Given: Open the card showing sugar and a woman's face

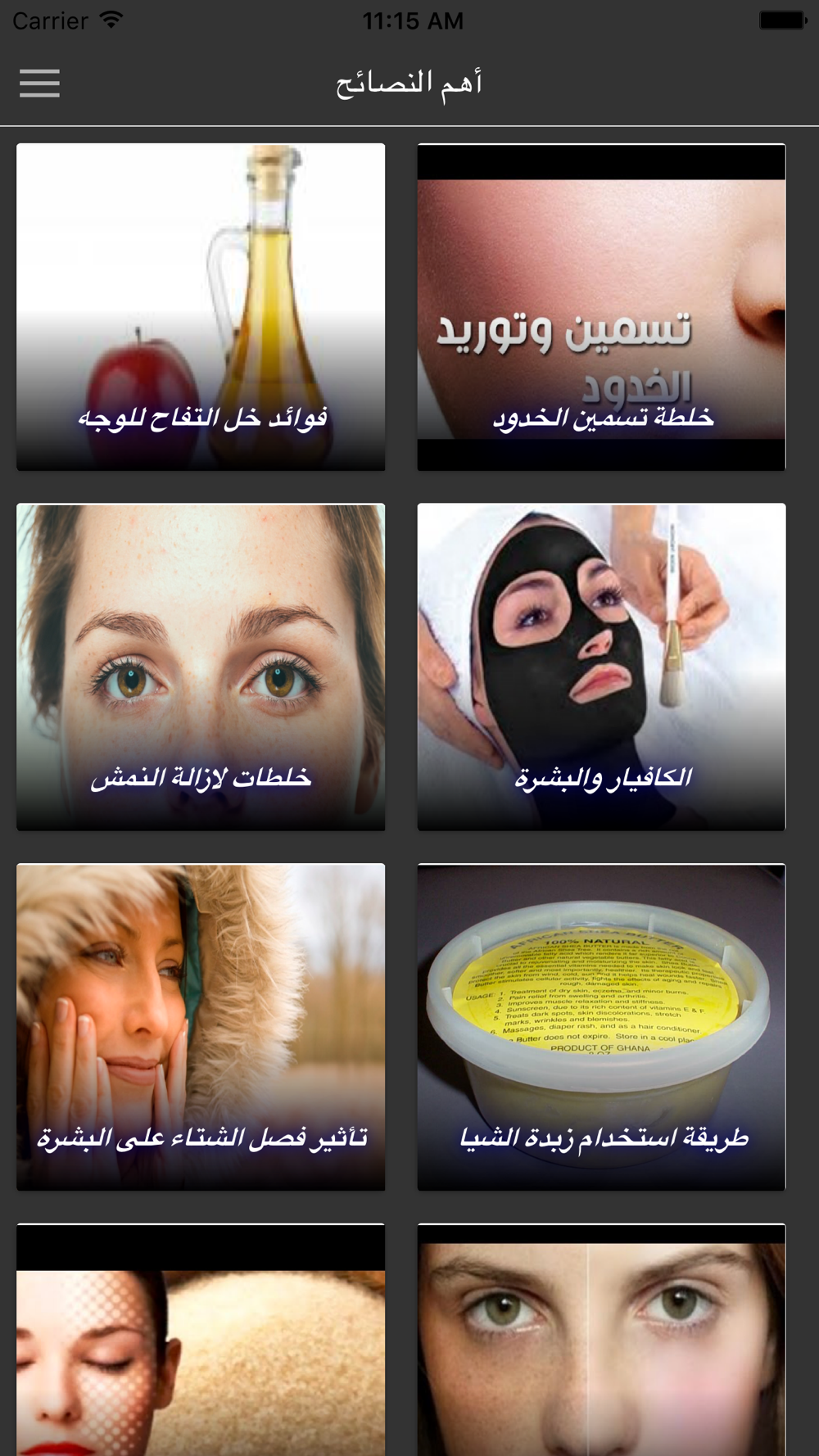Looking at the screenshot, I should point(201,1340).
